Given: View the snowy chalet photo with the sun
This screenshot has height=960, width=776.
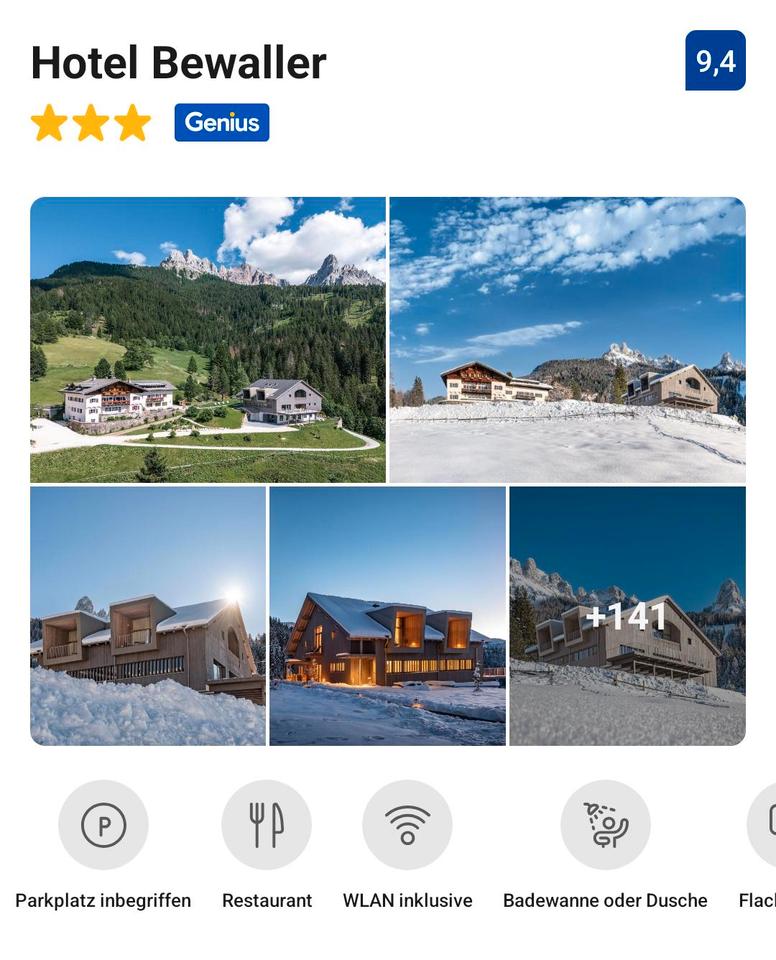Looking at the screenshot, I should point(148,616).
